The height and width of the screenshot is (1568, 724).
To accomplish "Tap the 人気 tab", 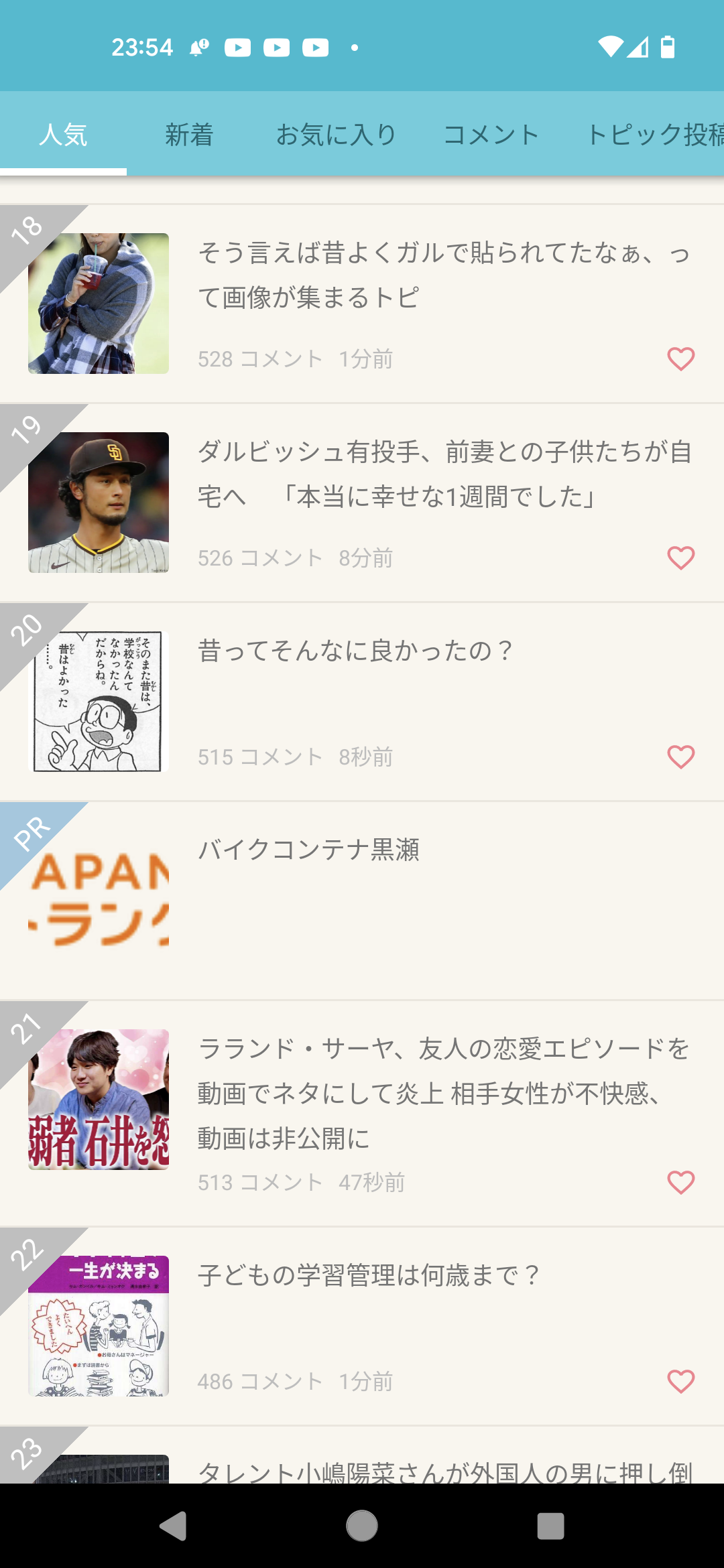I will [x=63, y=134].
